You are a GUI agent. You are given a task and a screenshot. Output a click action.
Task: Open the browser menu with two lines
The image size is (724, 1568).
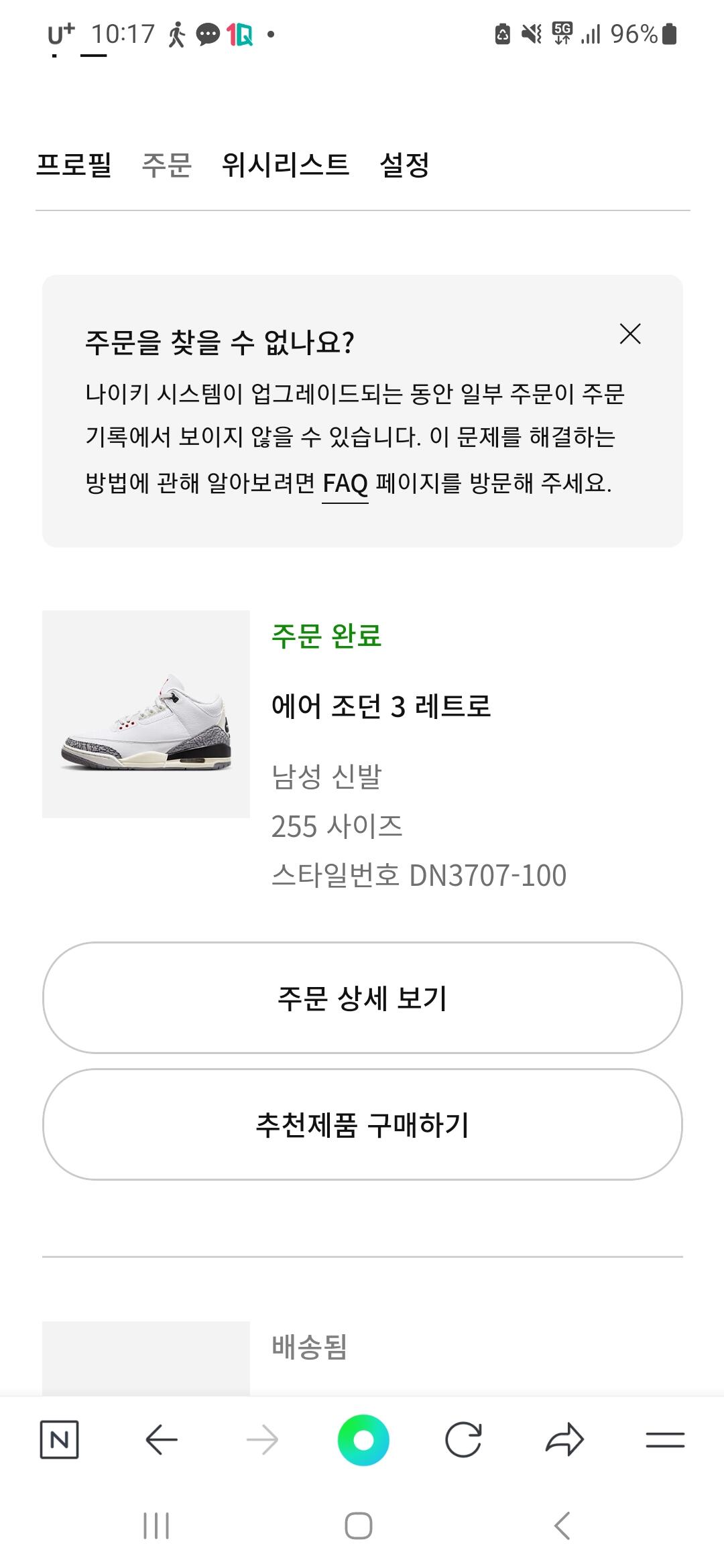665,1439
